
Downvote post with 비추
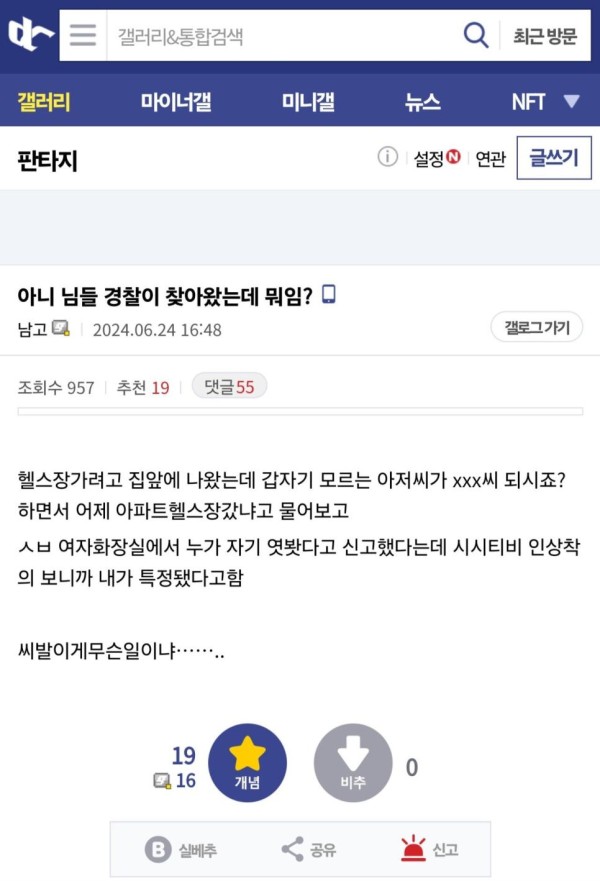(353, 762)
